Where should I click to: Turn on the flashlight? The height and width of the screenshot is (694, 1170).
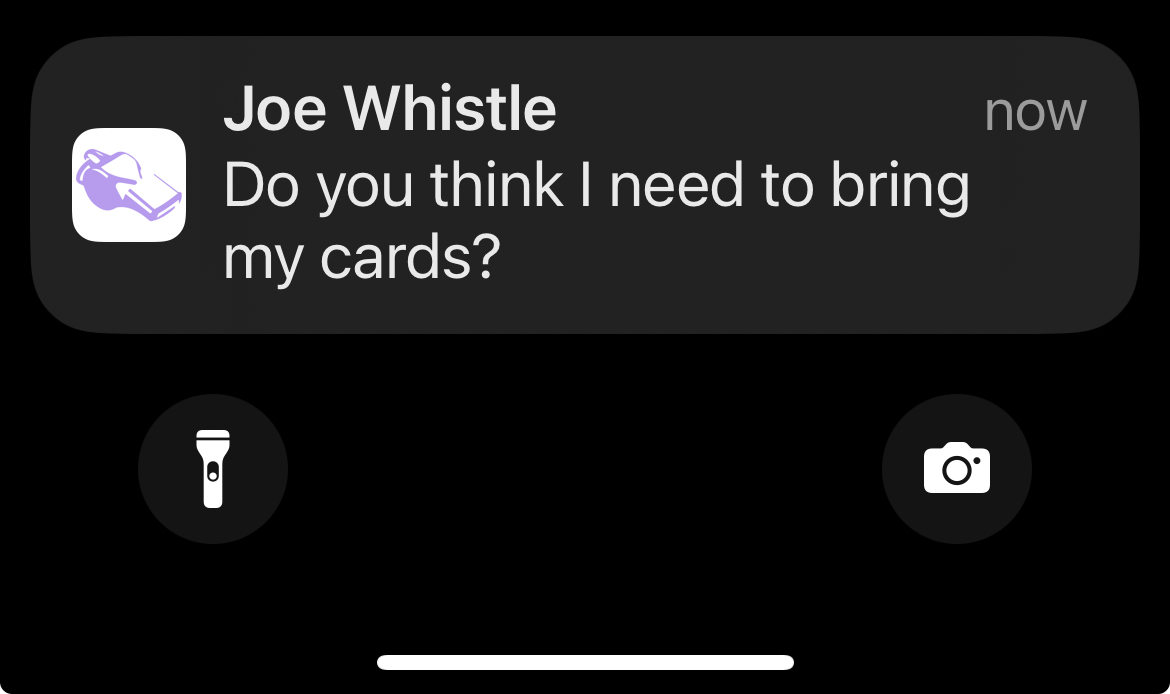click(213, 469)
